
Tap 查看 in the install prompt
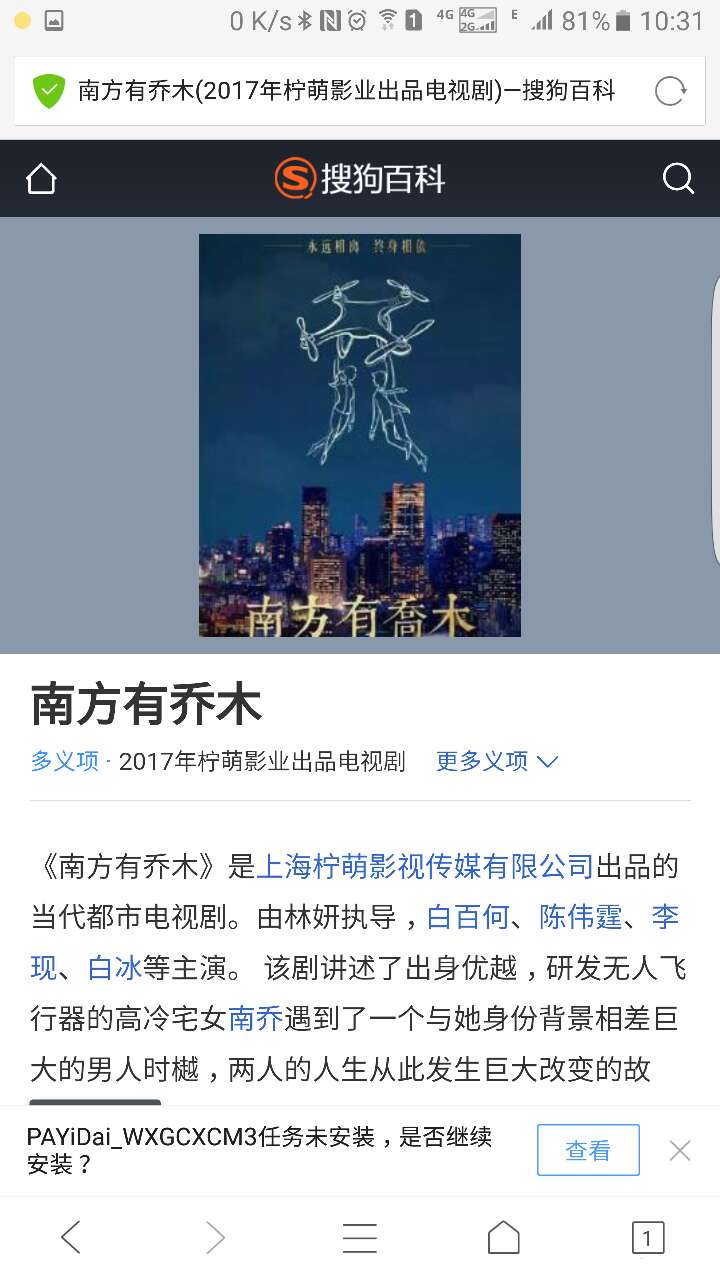click(x=588, y=1150)
